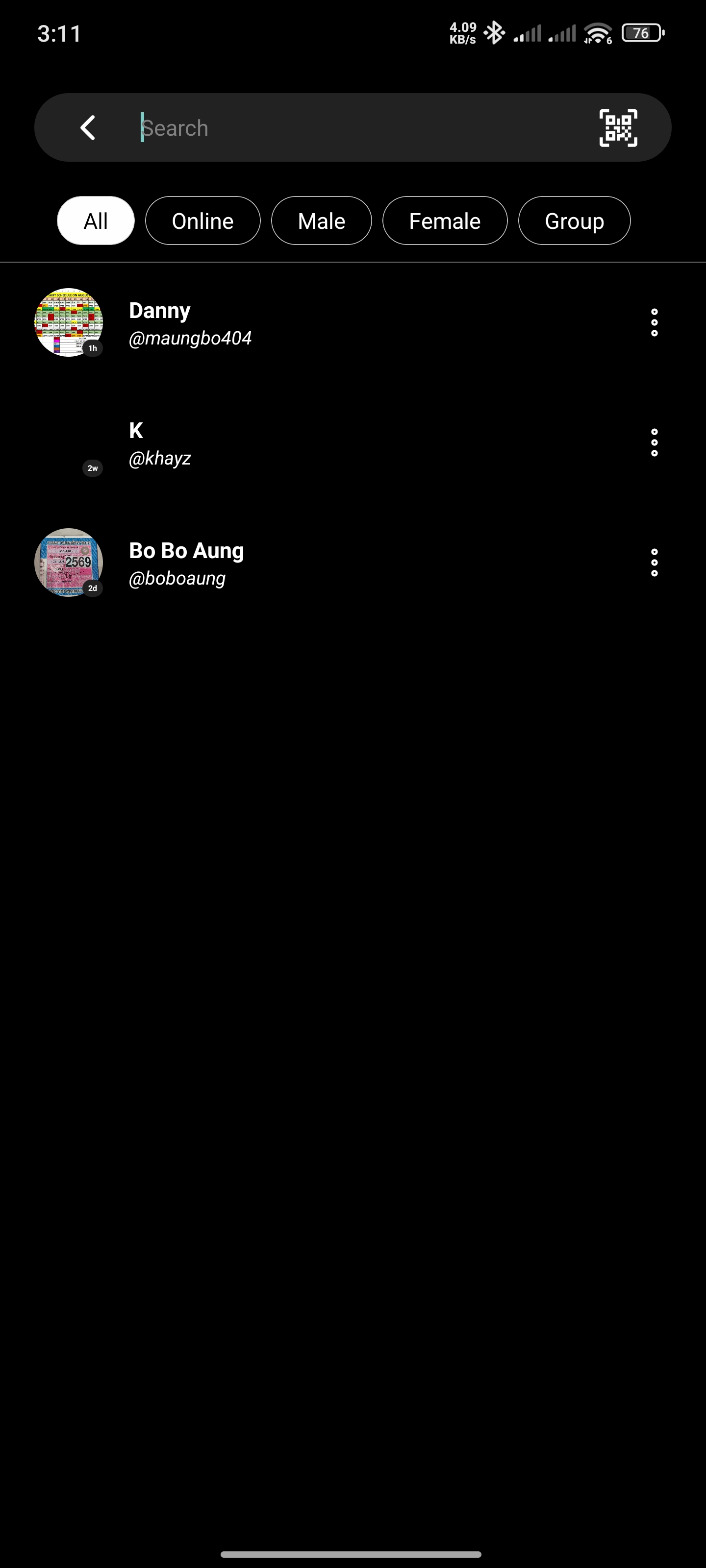The height and width of the screenshot is (1568, 706).
Task: Tap the 2w last-seen badge on K
Action: click(93, 467)
